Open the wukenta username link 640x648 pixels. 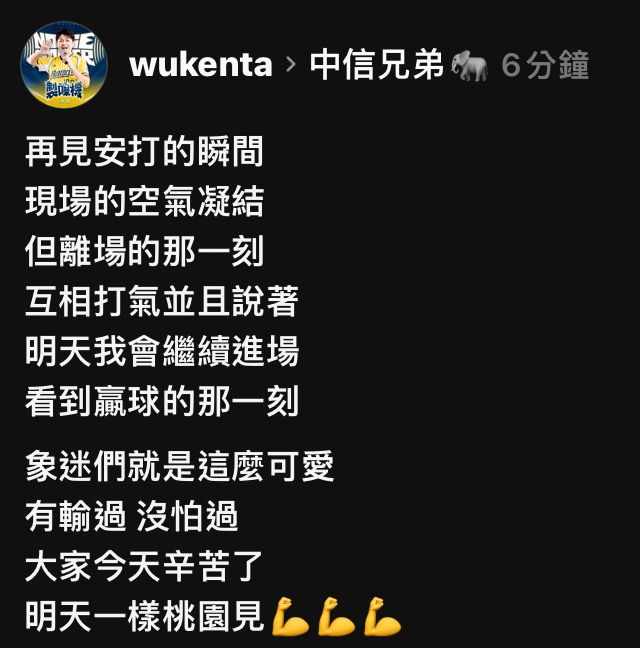[201, 66]
